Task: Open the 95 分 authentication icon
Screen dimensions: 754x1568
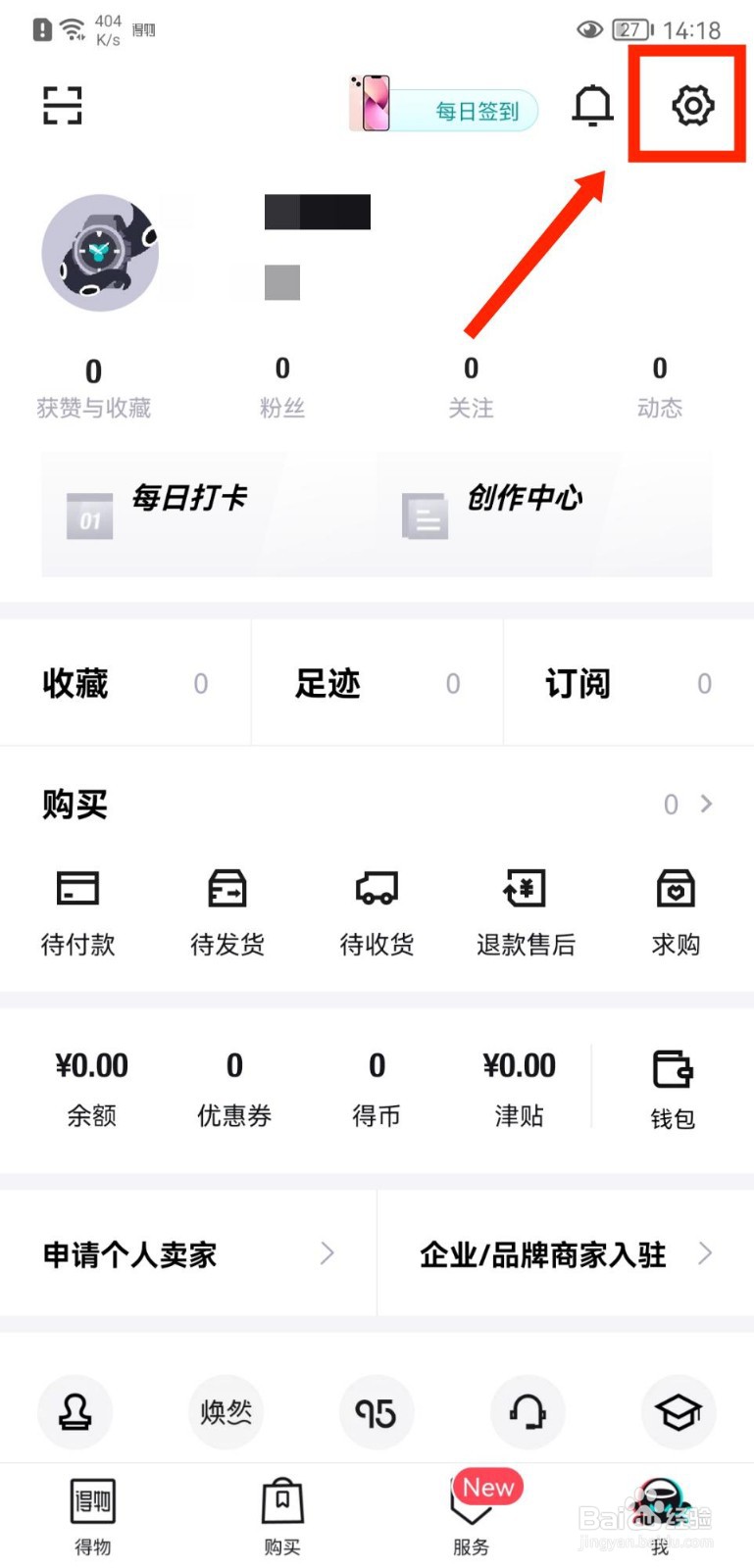Action: point(377,1411)
